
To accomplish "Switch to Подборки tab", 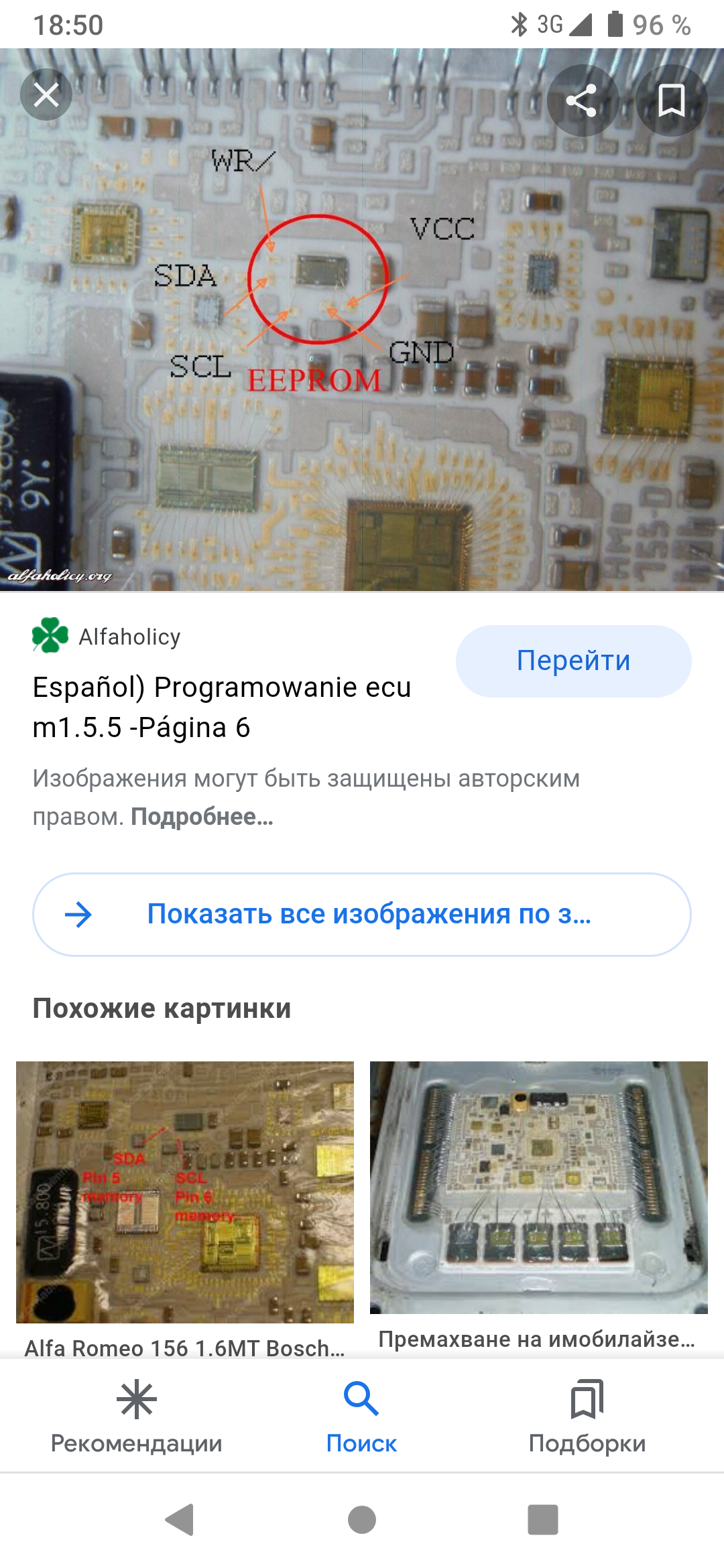I will click(587, 1415).
